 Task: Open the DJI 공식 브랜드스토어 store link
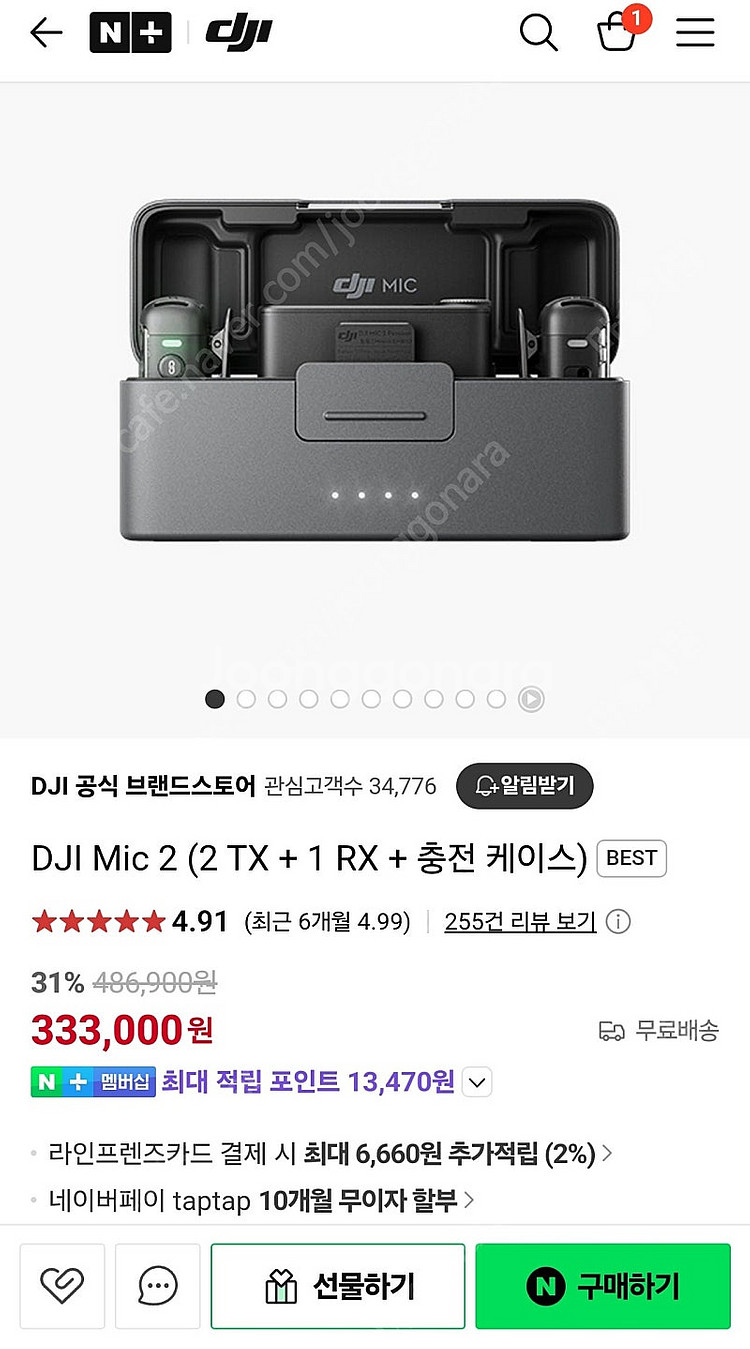(x=143, y=786)
